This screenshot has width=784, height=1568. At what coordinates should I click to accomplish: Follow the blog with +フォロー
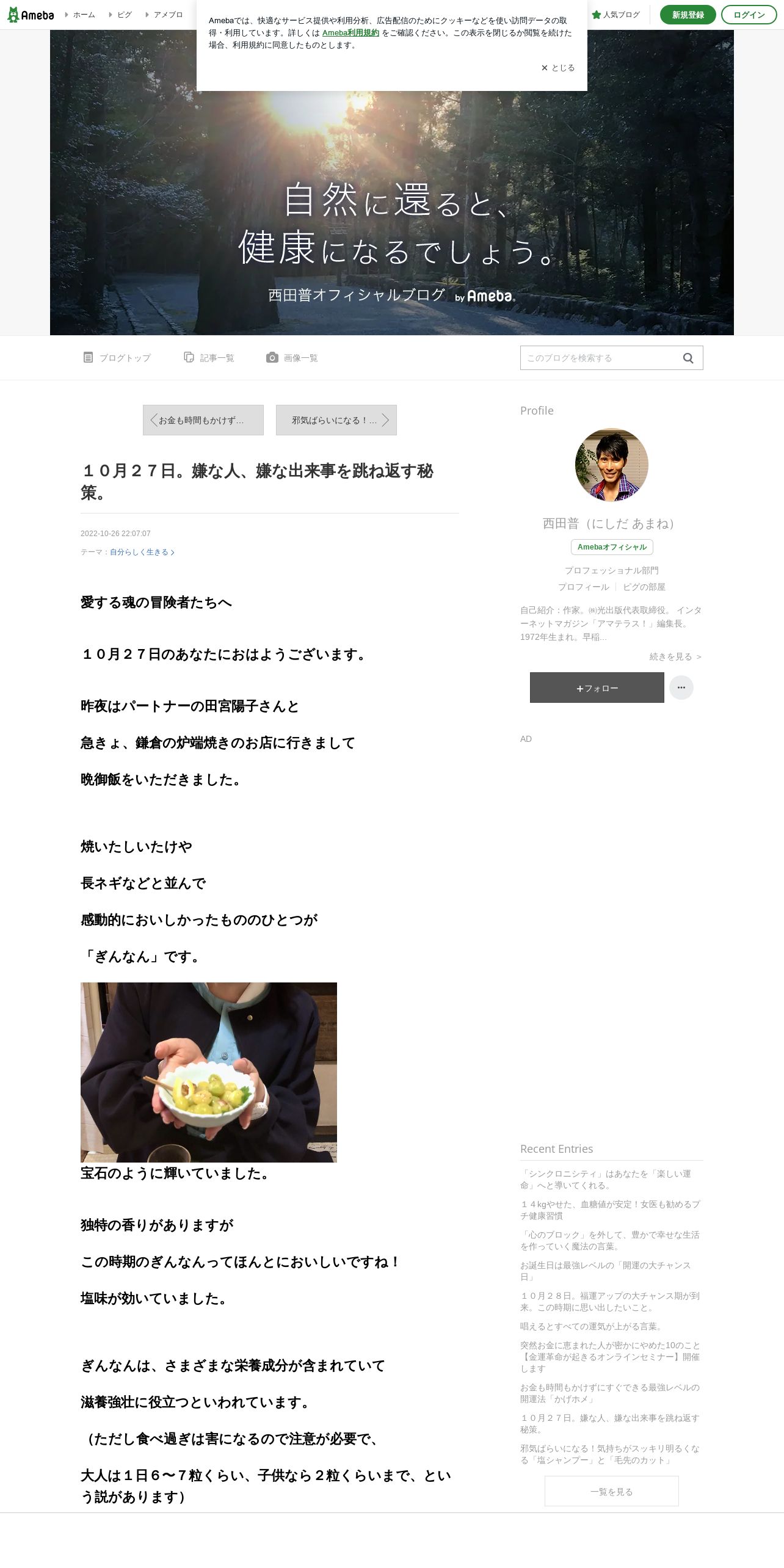(597, 688)
